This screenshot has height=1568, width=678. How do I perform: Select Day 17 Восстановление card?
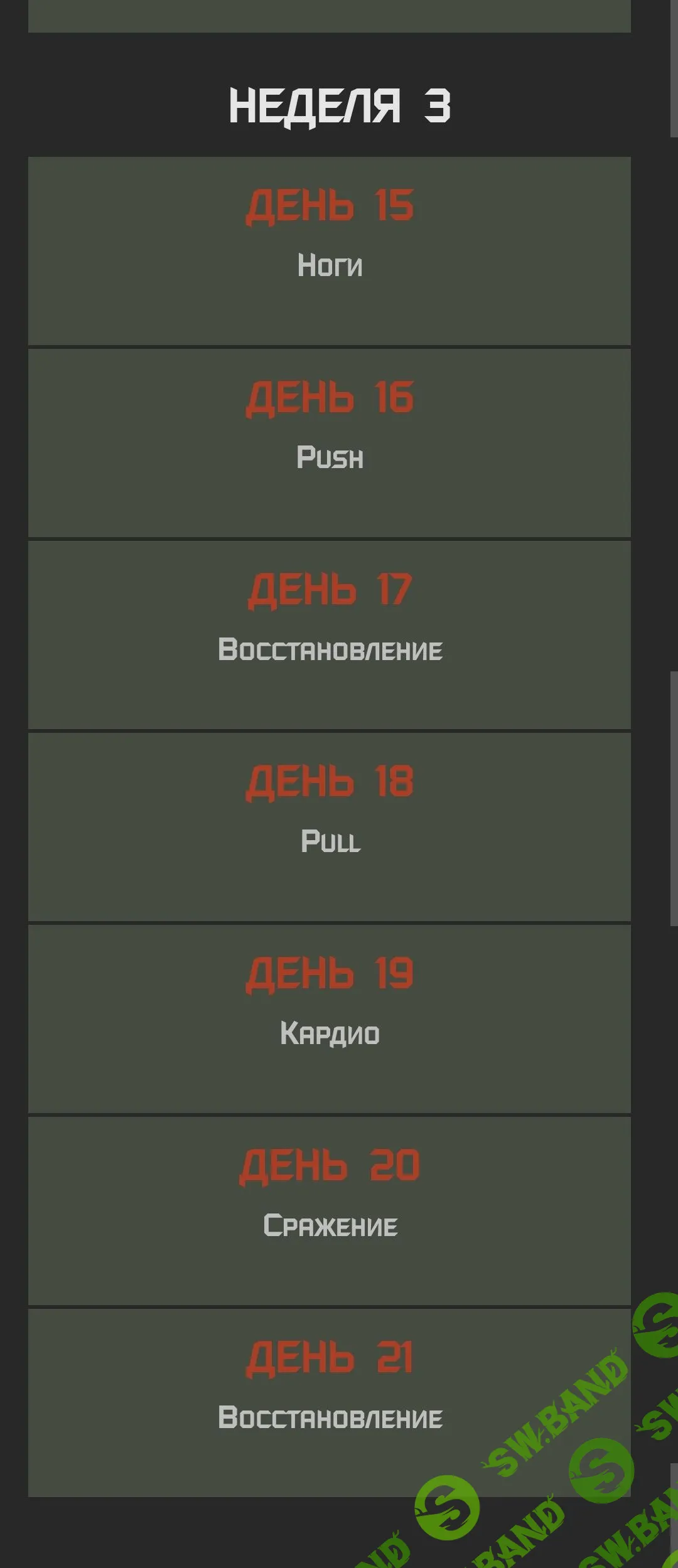point(330,635)
